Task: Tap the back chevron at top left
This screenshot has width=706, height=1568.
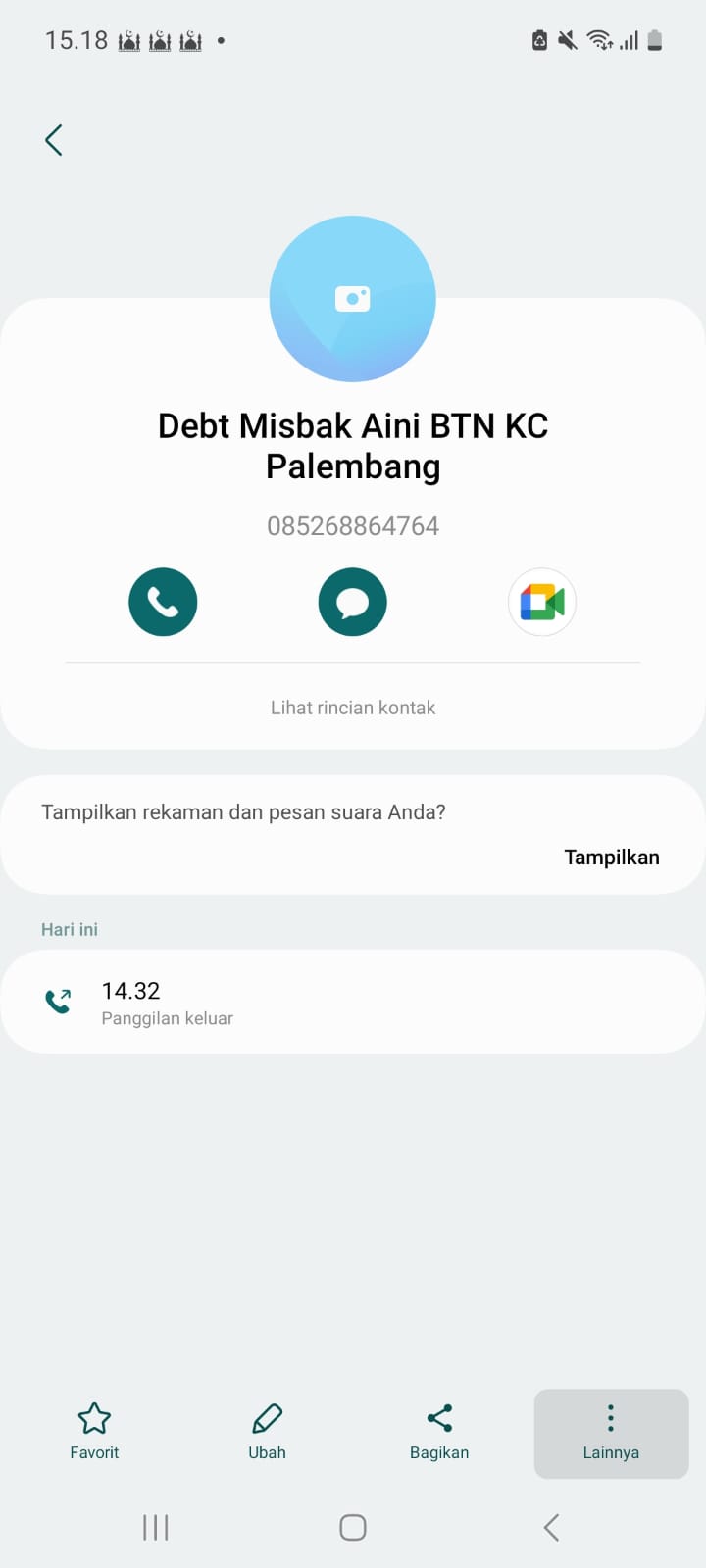Action: tap(54, 139)
